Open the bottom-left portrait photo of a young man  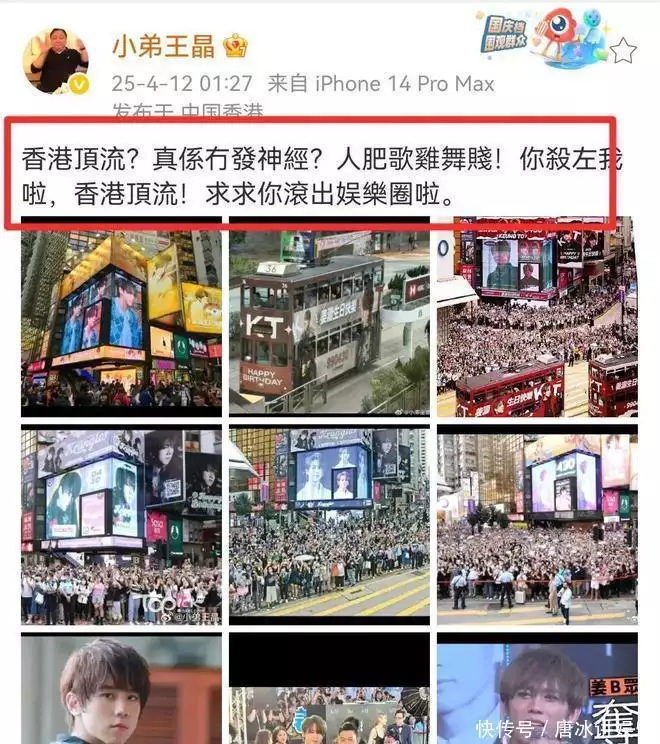pyautogui.click(x=122, y=690)
